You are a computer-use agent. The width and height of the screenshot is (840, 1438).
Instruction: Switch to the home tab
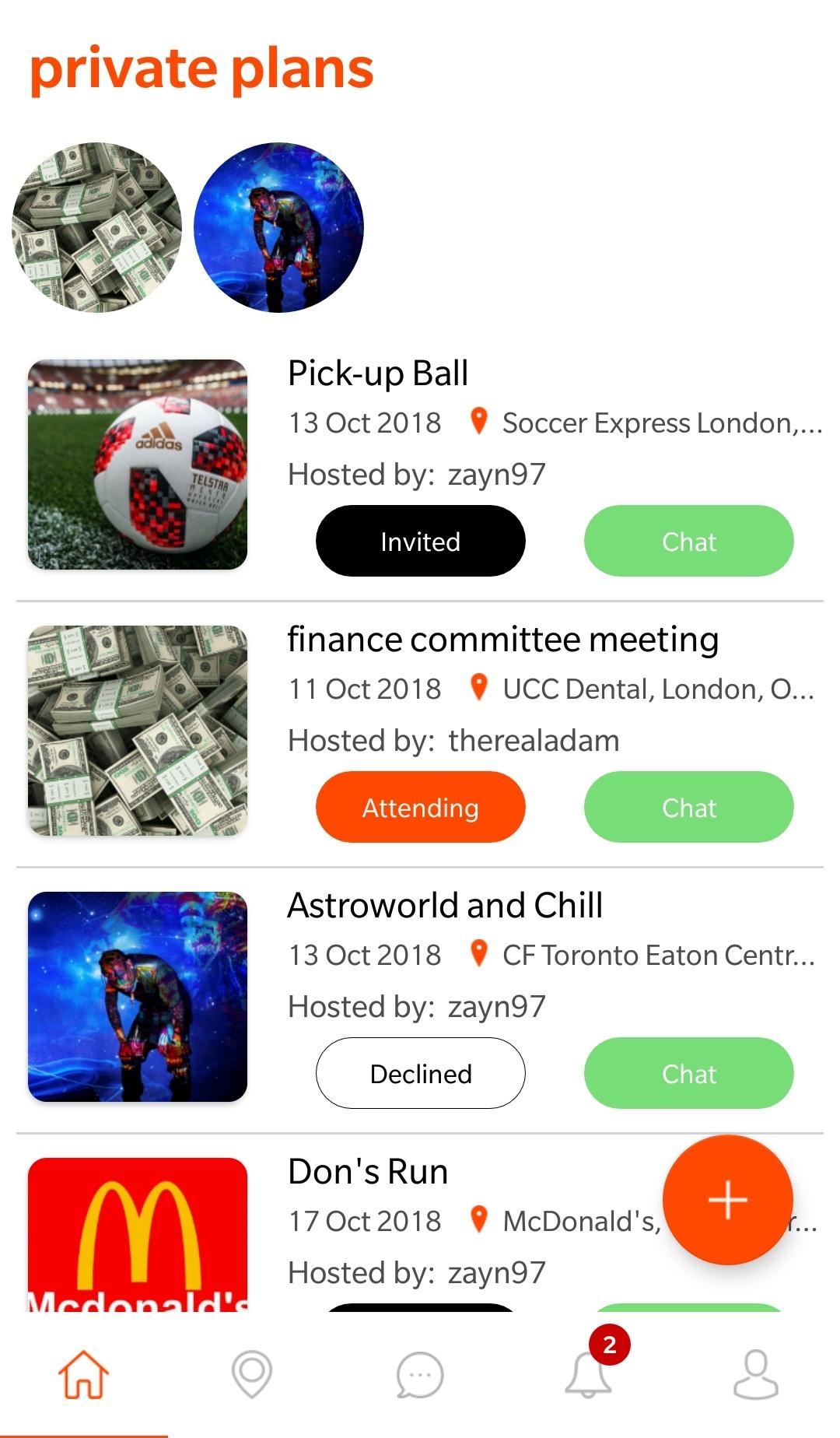(83, 1375)
